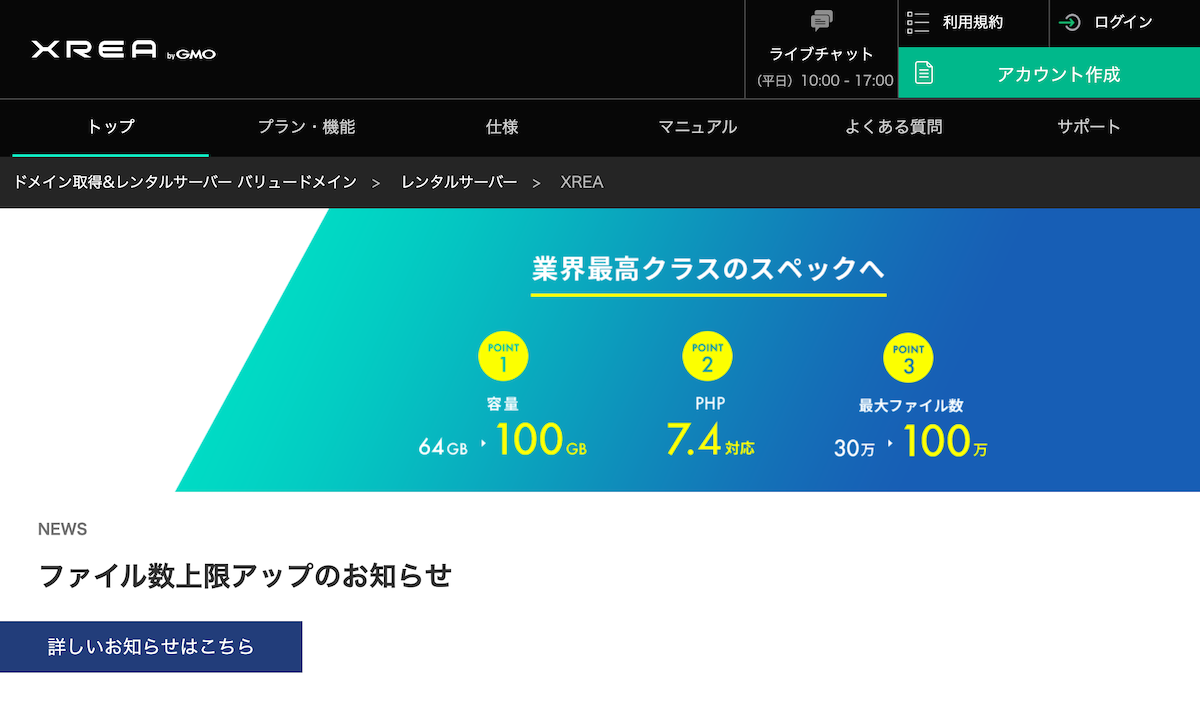The height and width of the screenshot is (708, 1200).
Task: Switch to the プラン・機能 tab
Action: coord(306,127)
